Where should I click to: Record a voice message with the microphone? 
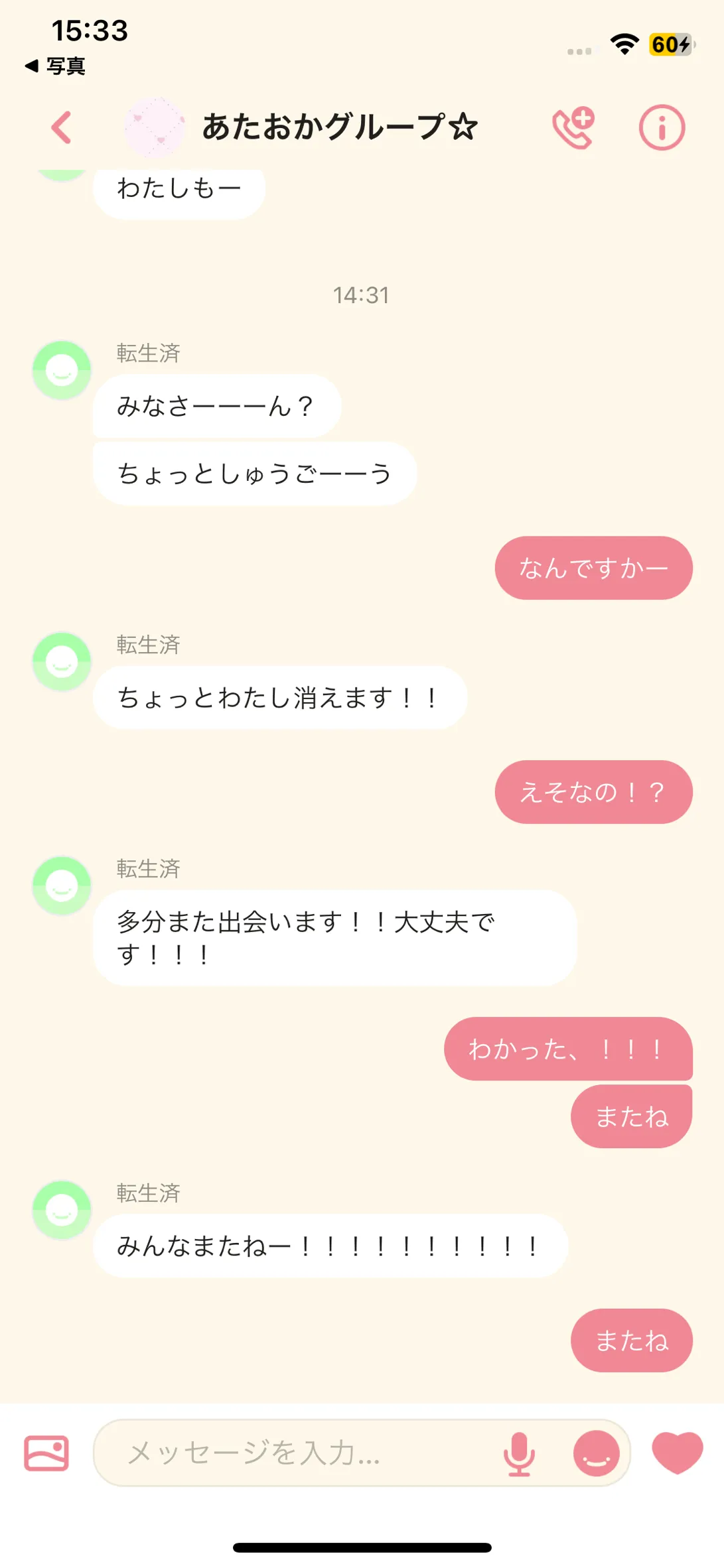pyautogui.click(x=519, y=1453)
